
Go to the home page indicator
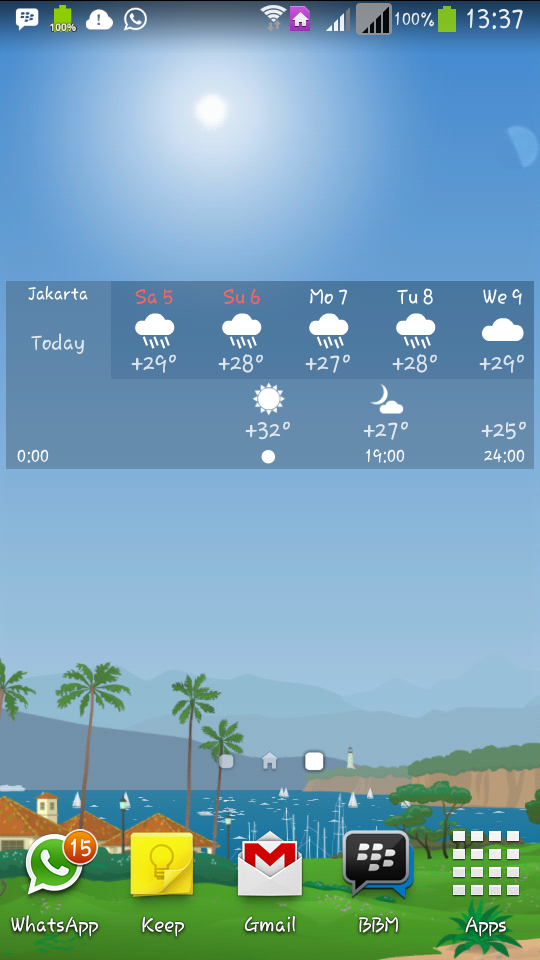coord(269,761)
